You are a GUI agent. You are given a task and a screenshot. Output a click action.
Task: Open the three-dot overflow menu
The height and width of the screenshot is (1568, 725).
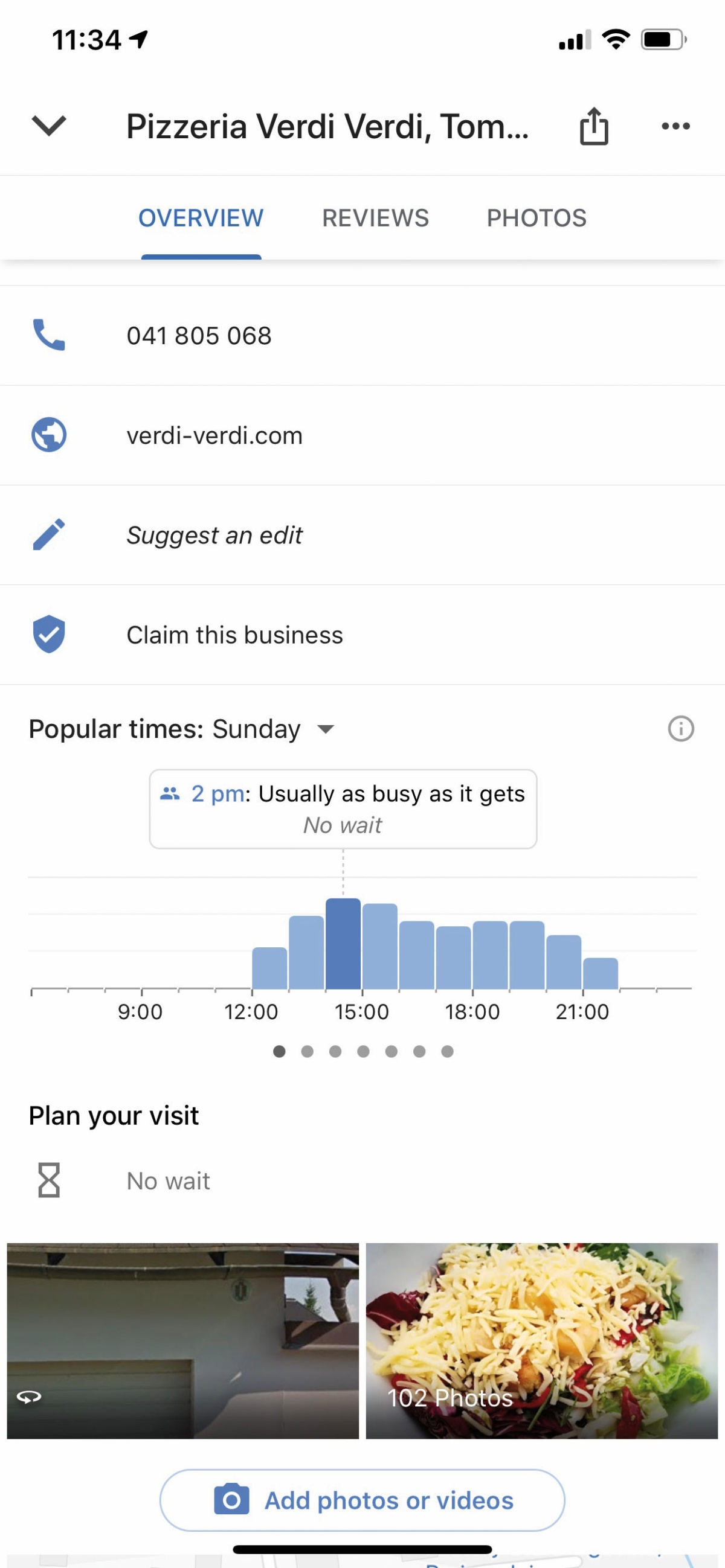point(675,126)
